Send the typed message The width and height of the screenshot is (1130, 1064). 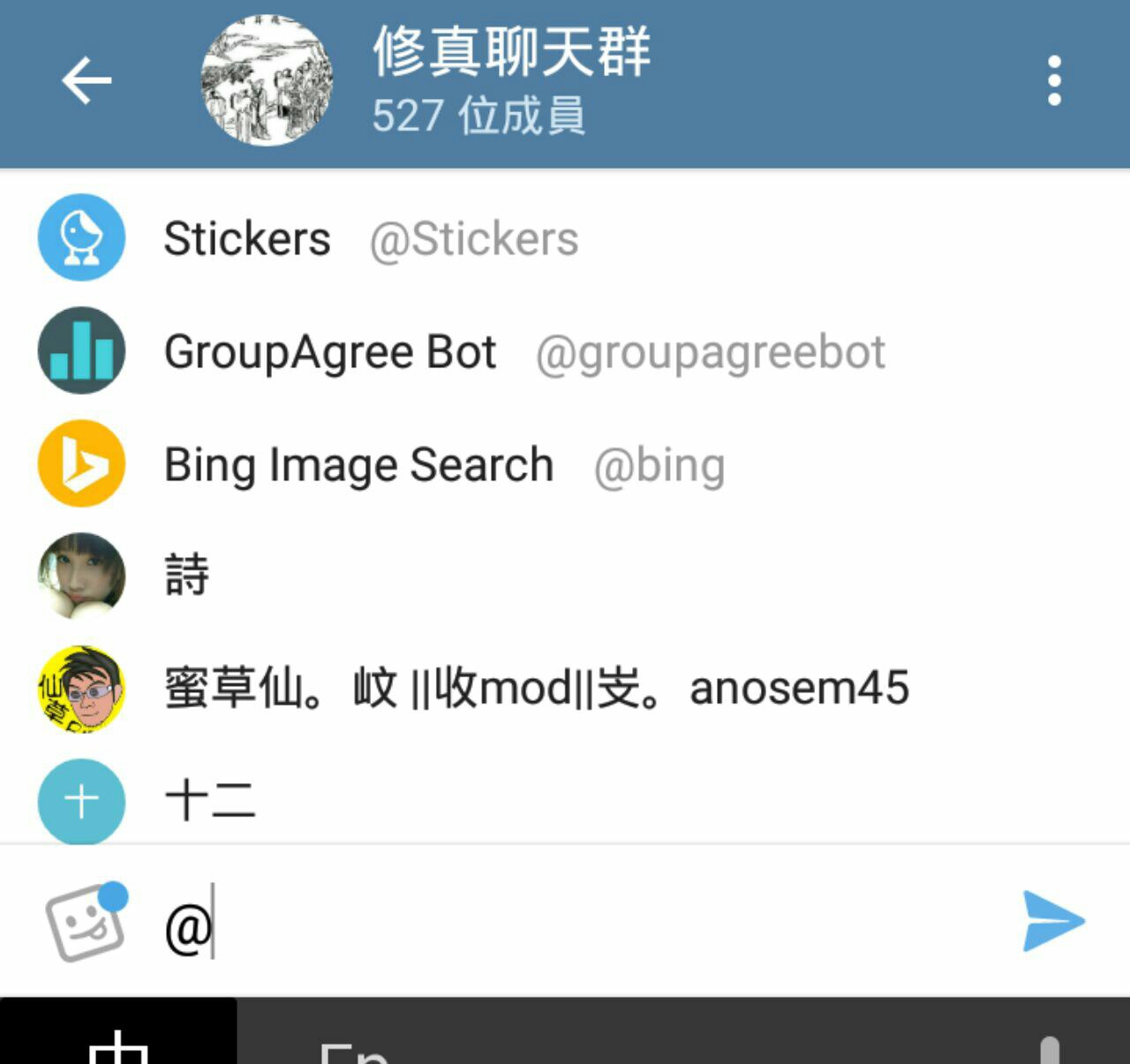1052,922
